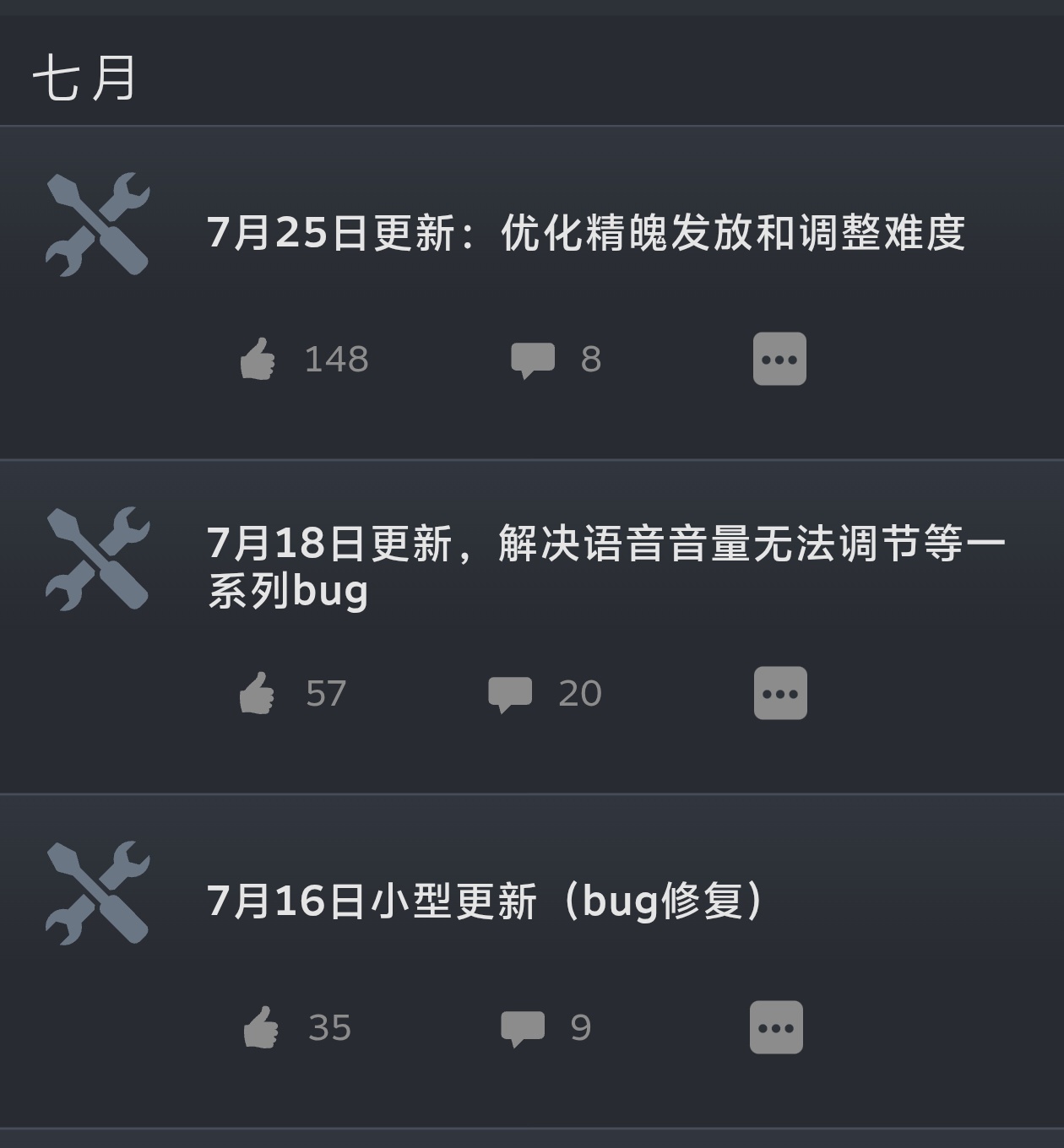The image size is (1064, 1148).
Task: Like the 7月25日更新 post
Action: [x=258, y=360]
